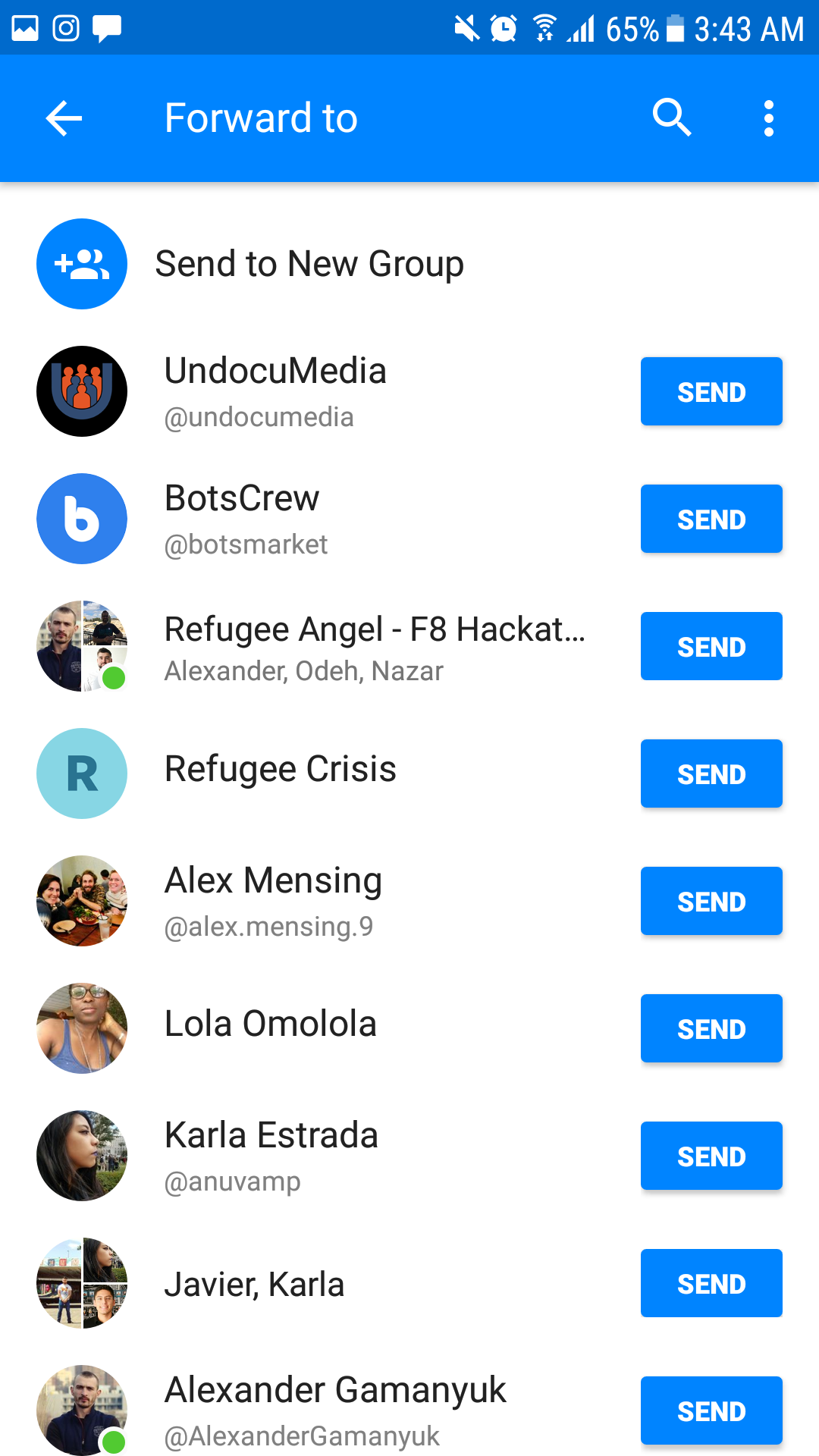Forward to Refugee Angel - F8 Hackathon group
This screenshot has width=819, height=1456.
point(711,646)
